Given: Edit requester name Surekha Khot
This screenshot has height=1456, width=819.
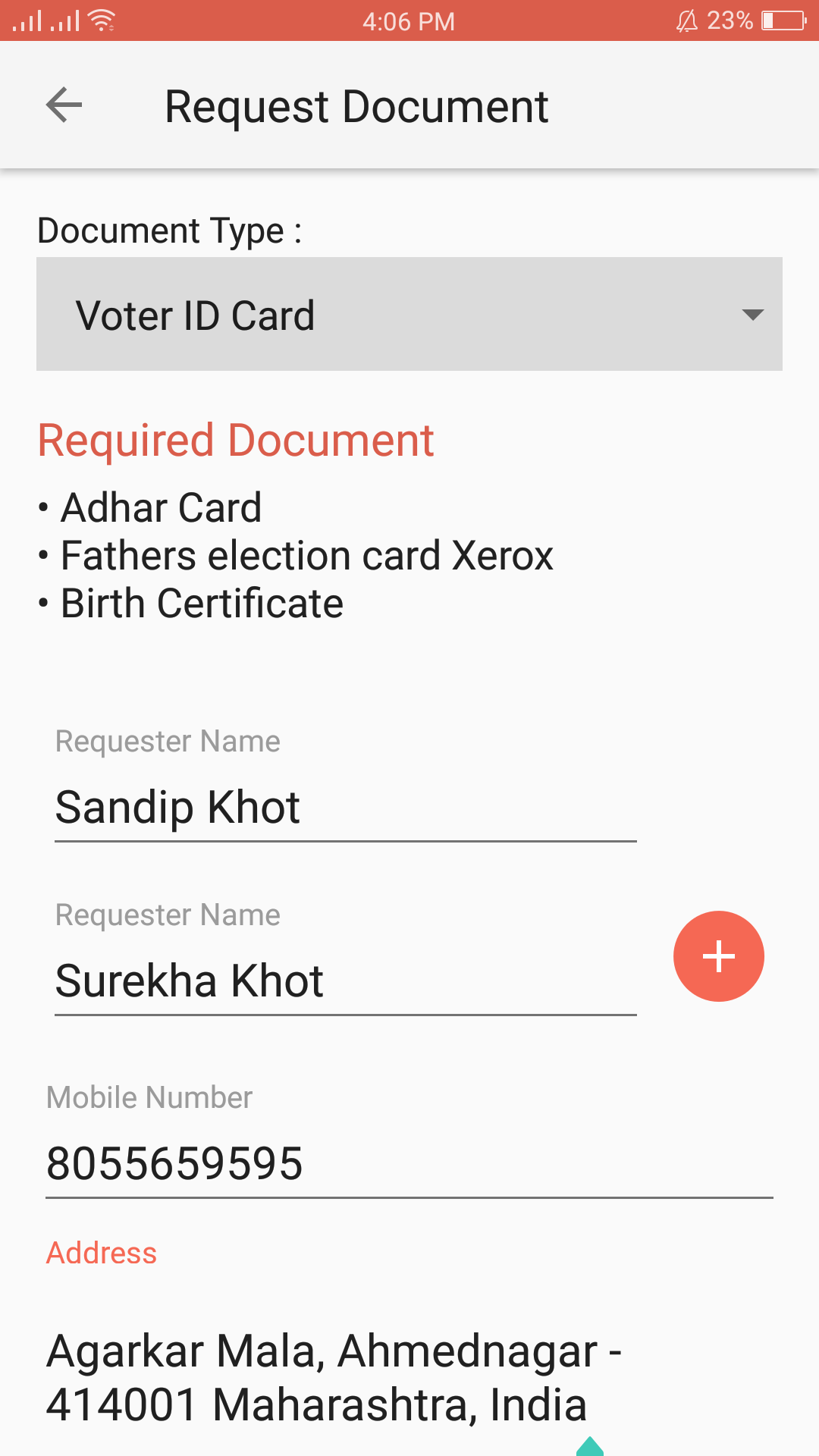Looking at the screenshot, I should click(x=345, y=981).
